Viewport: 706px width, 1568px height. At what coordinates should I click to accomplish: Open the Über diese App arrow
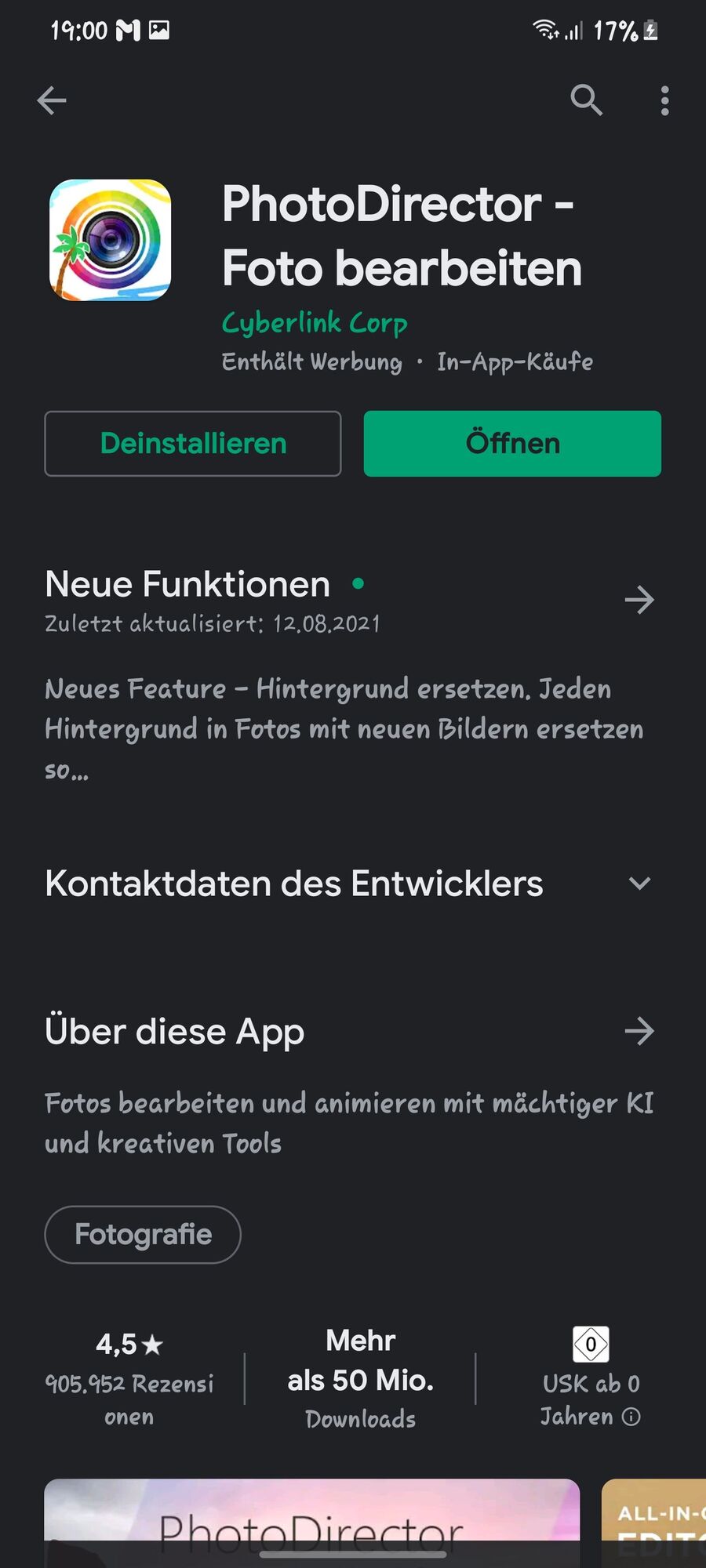(639, 1031)
